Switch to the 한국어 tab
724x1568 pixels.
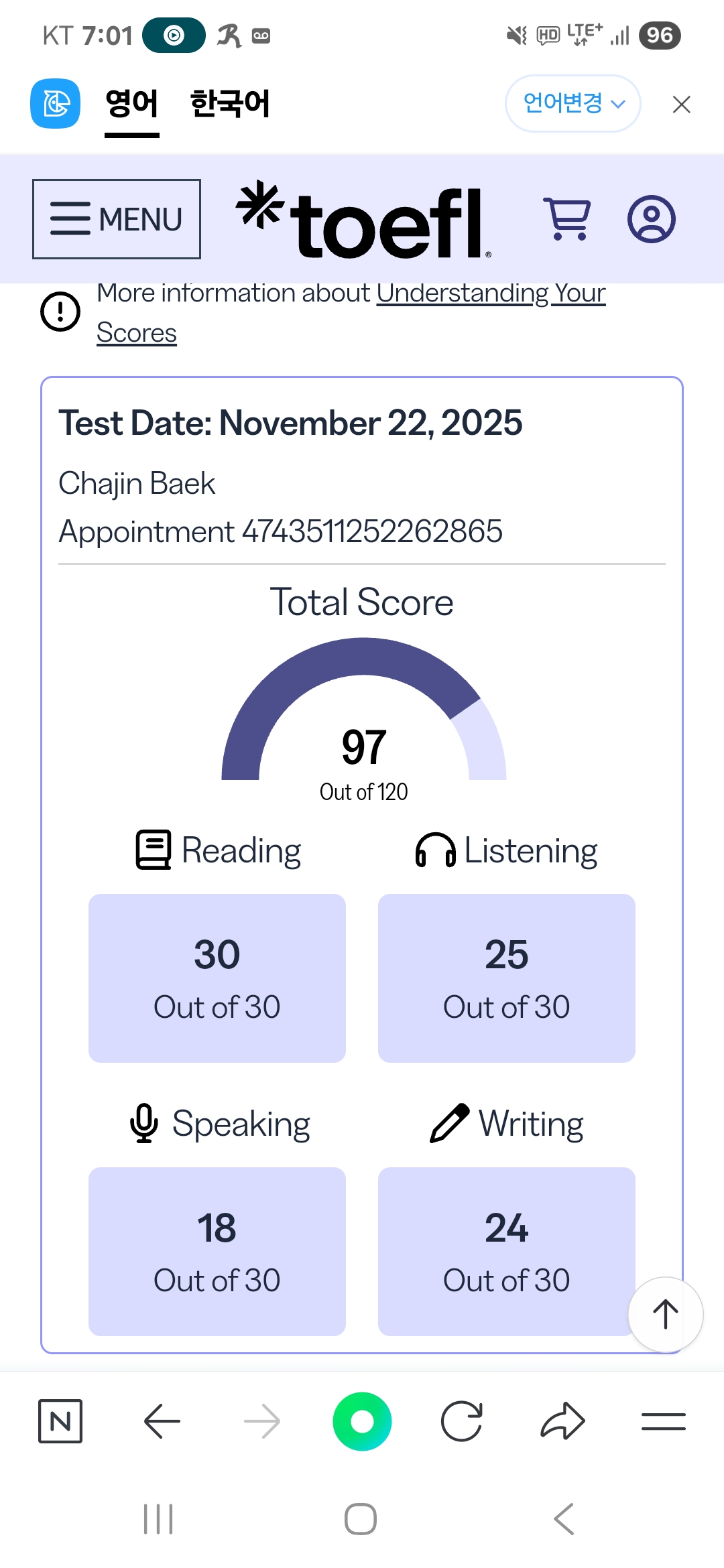pyautogui.click(x=230, y=104)
